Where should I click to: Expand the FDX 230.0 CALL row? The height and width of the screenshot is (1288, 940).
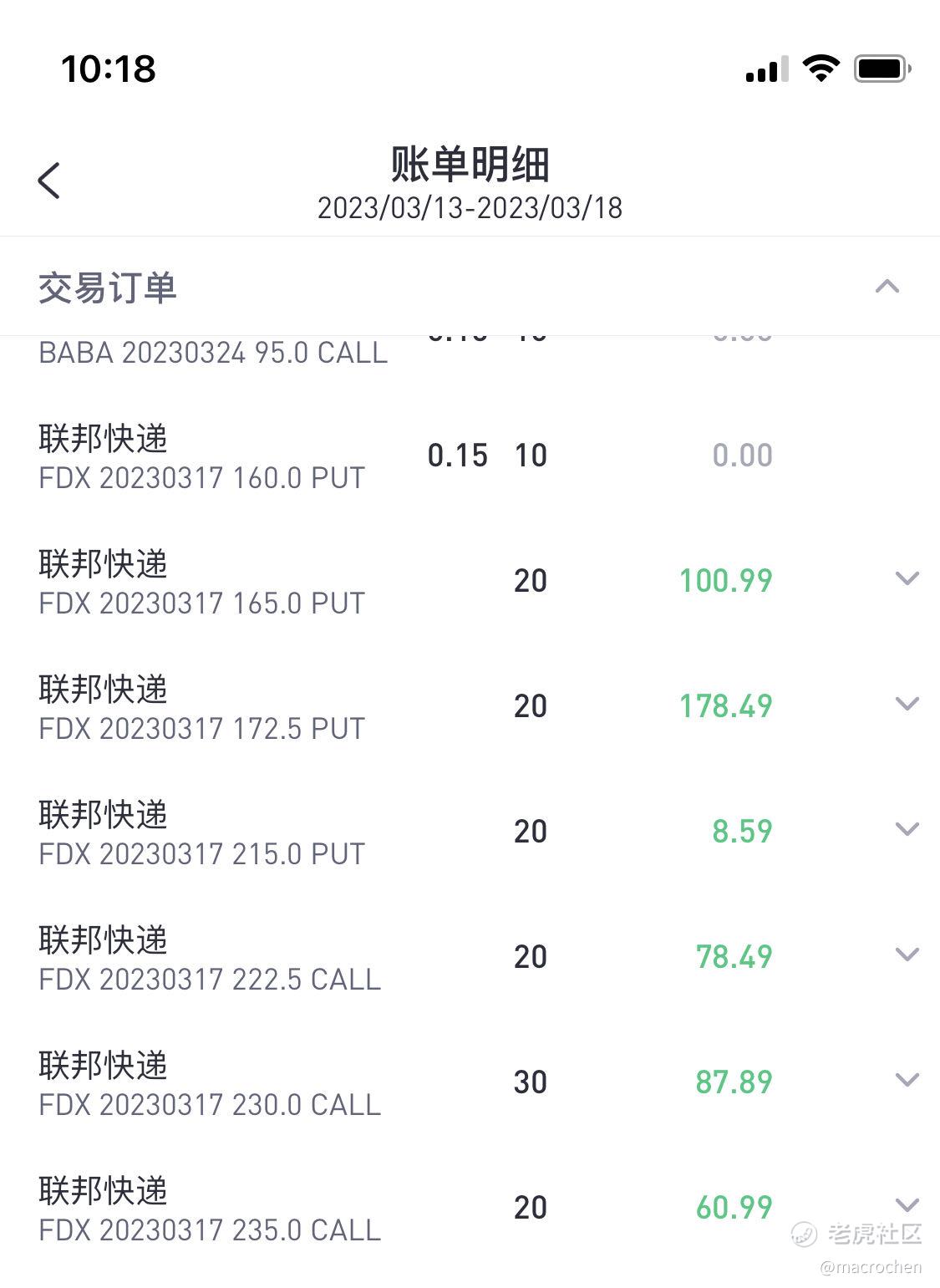pos(907,1080)
